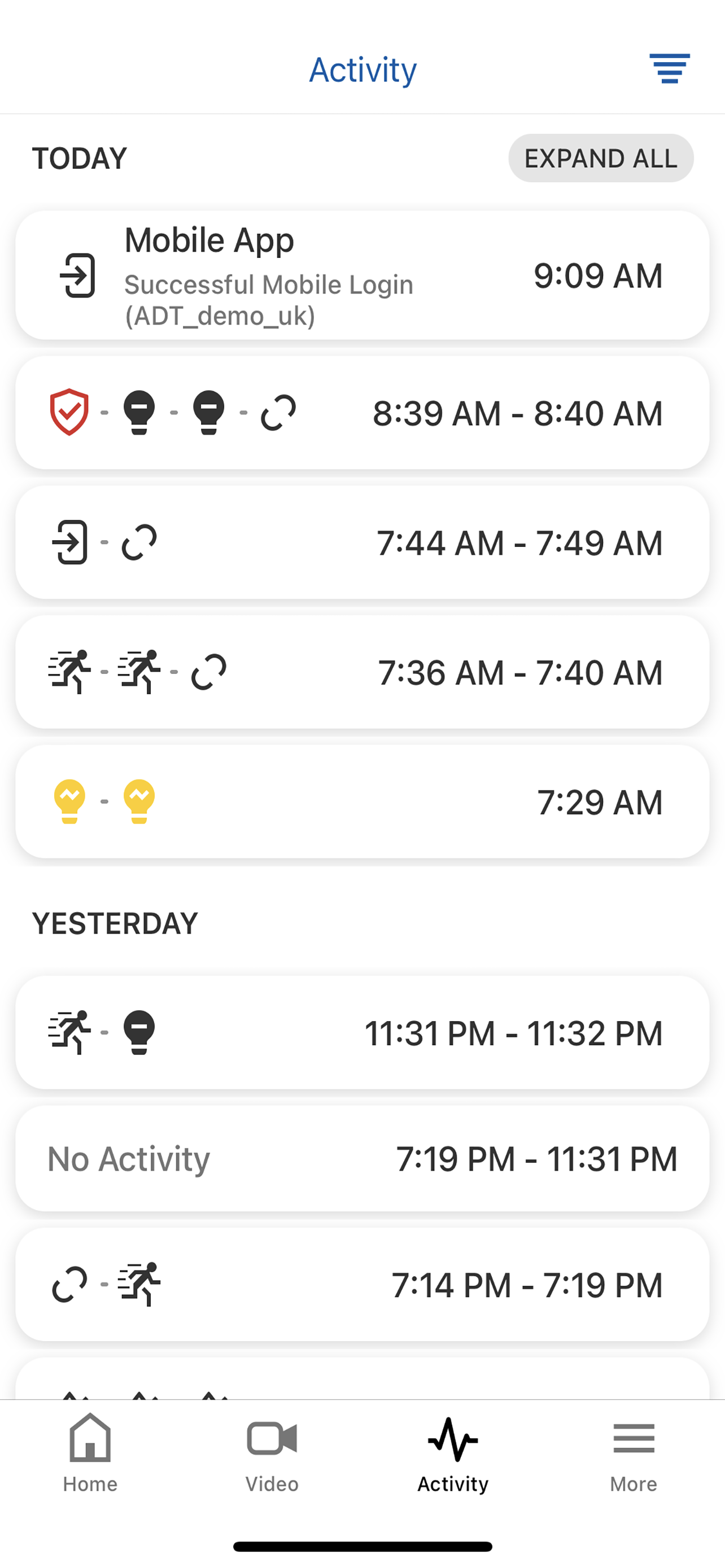Open the activity filter icon

coord(669,68)
